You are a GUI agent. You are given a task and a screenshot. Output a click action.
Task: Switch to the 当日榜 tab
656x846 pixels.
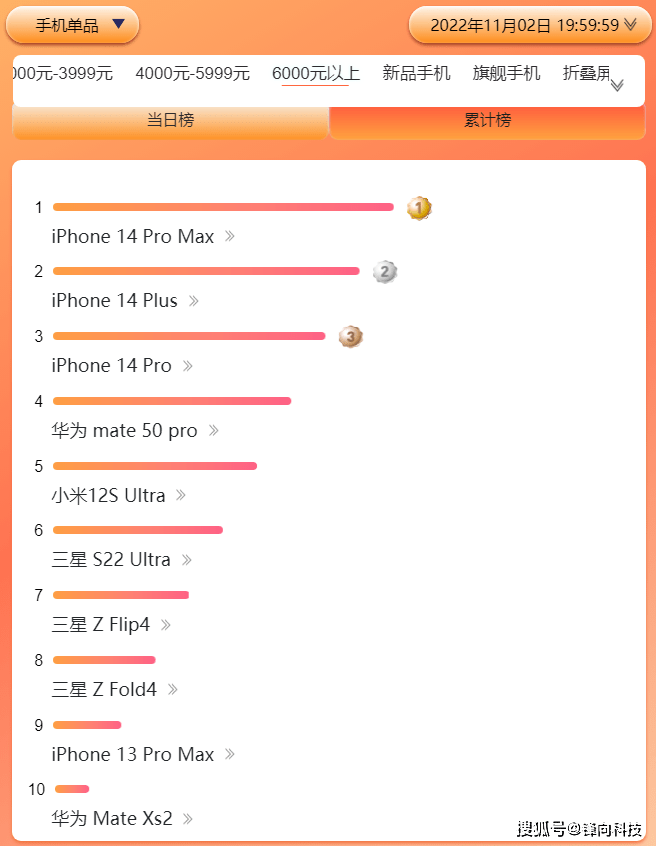170,120
